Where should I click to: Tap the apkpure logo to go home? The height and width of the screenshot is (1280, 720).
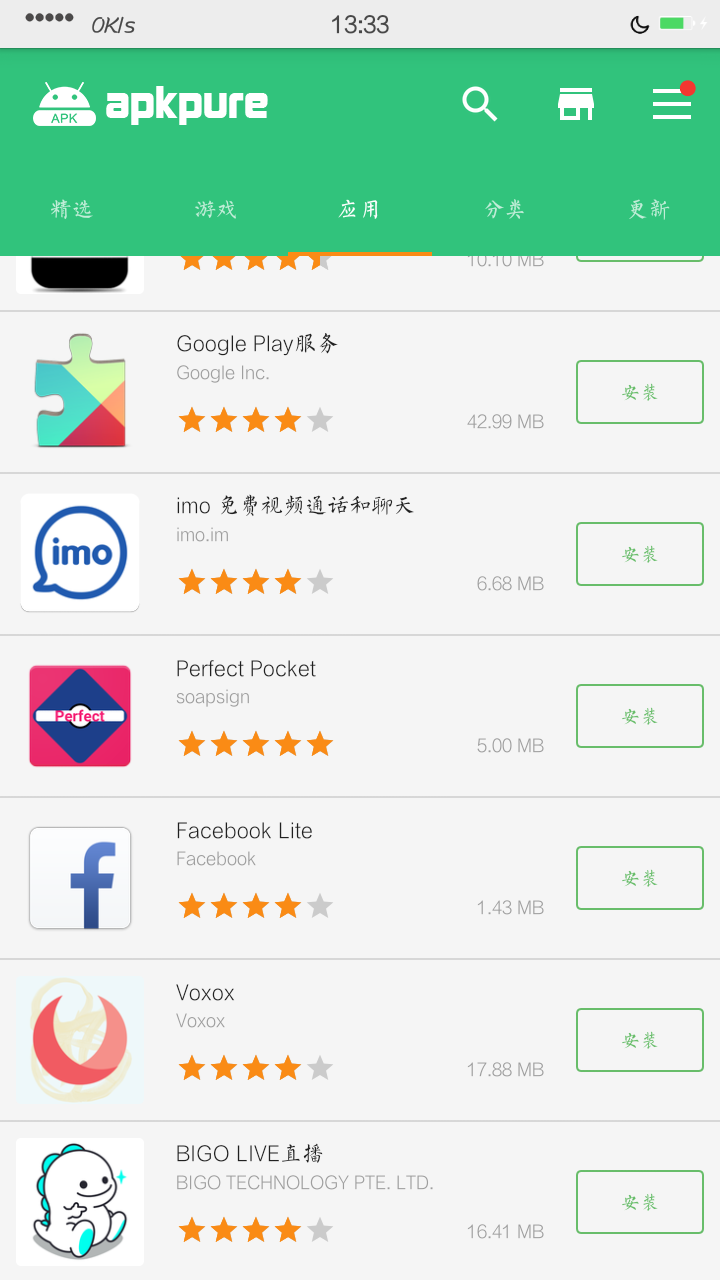click(150, 104)
